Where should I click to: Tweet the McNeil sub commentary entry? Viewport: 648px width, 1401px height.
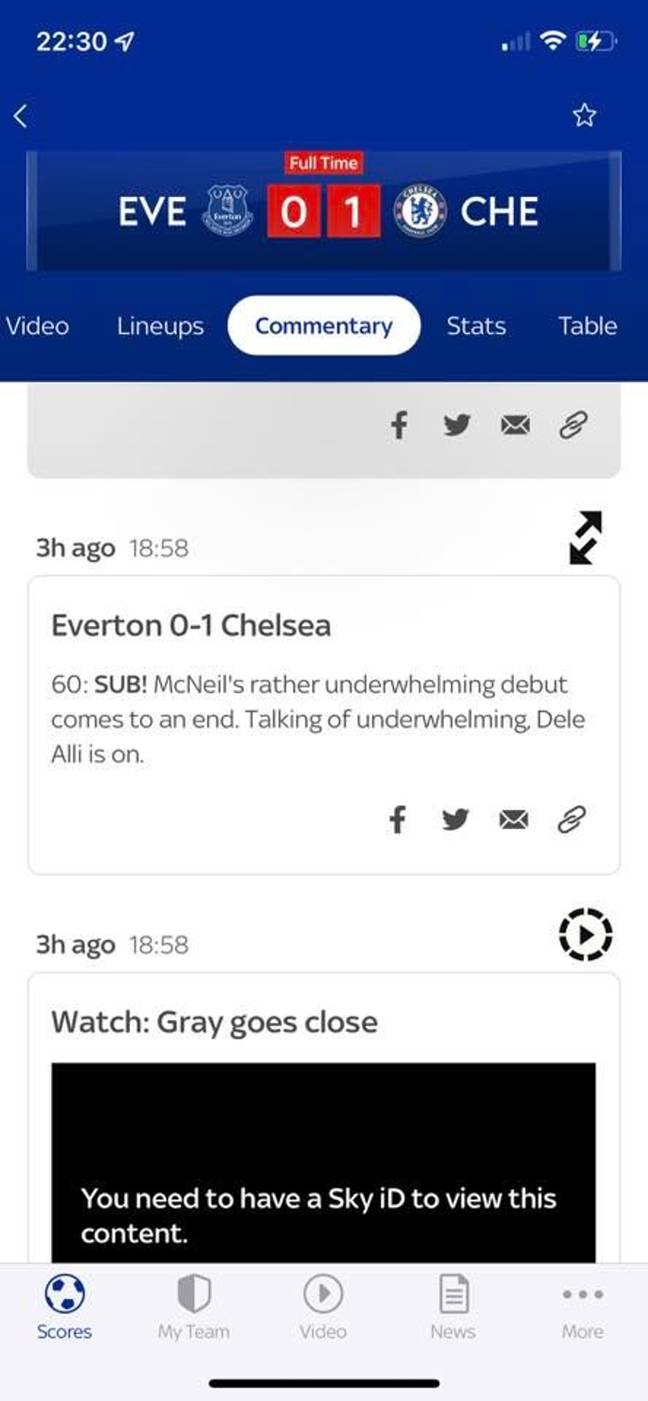(456, 820)
